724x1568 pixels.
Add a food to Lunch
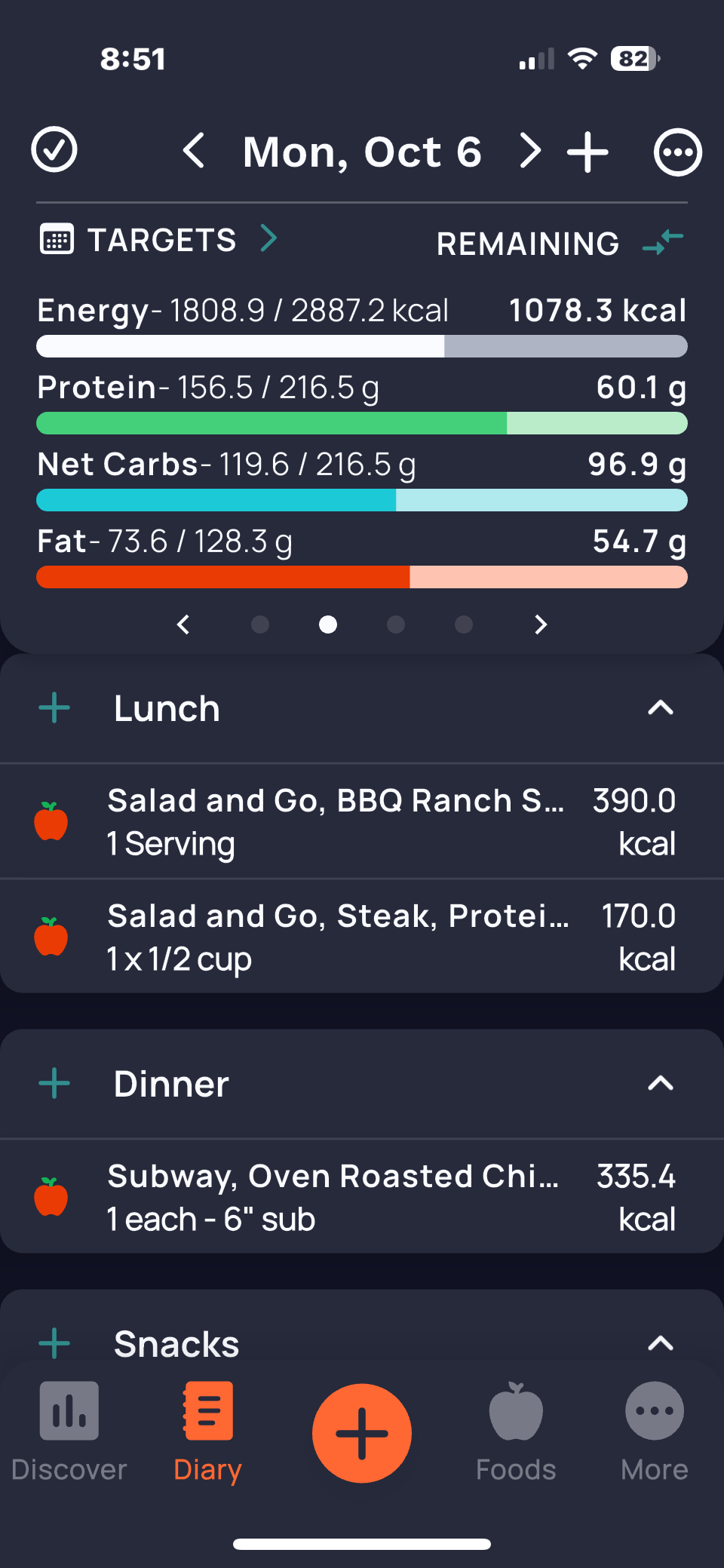tap(54, 708)
